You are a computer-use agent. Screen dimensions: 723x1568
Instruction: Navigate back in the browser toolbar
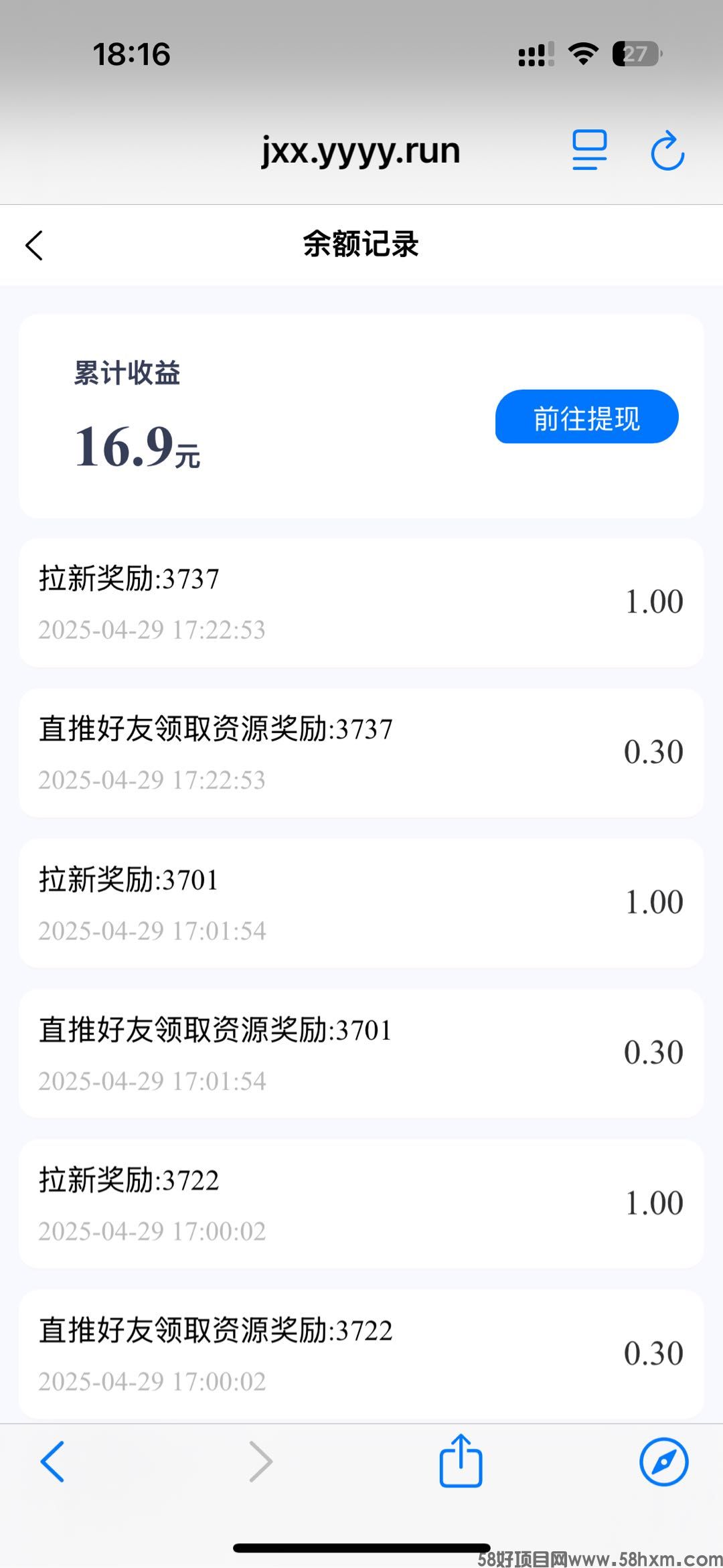(x=52, y=1462)
